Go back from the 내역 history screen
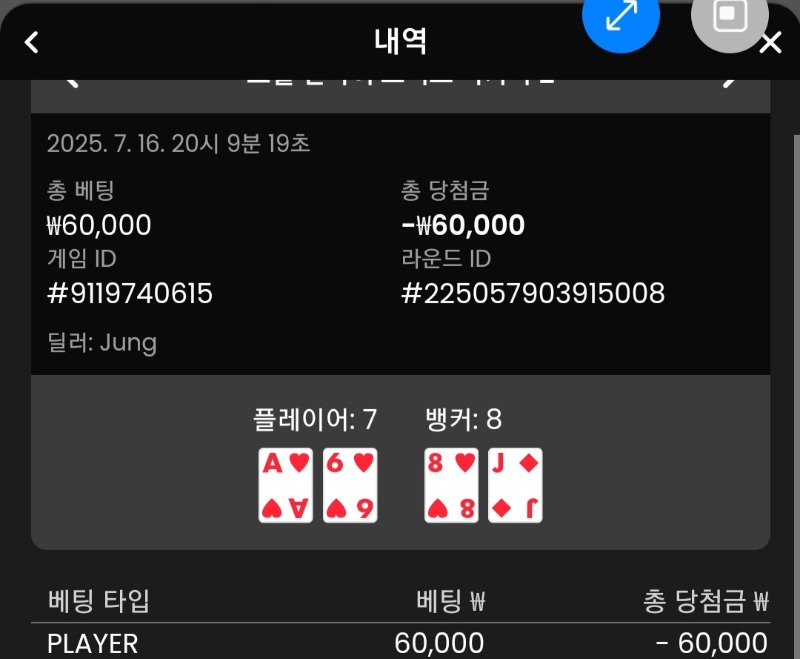The height and width of the screenshot is (659, 800). 32,42
